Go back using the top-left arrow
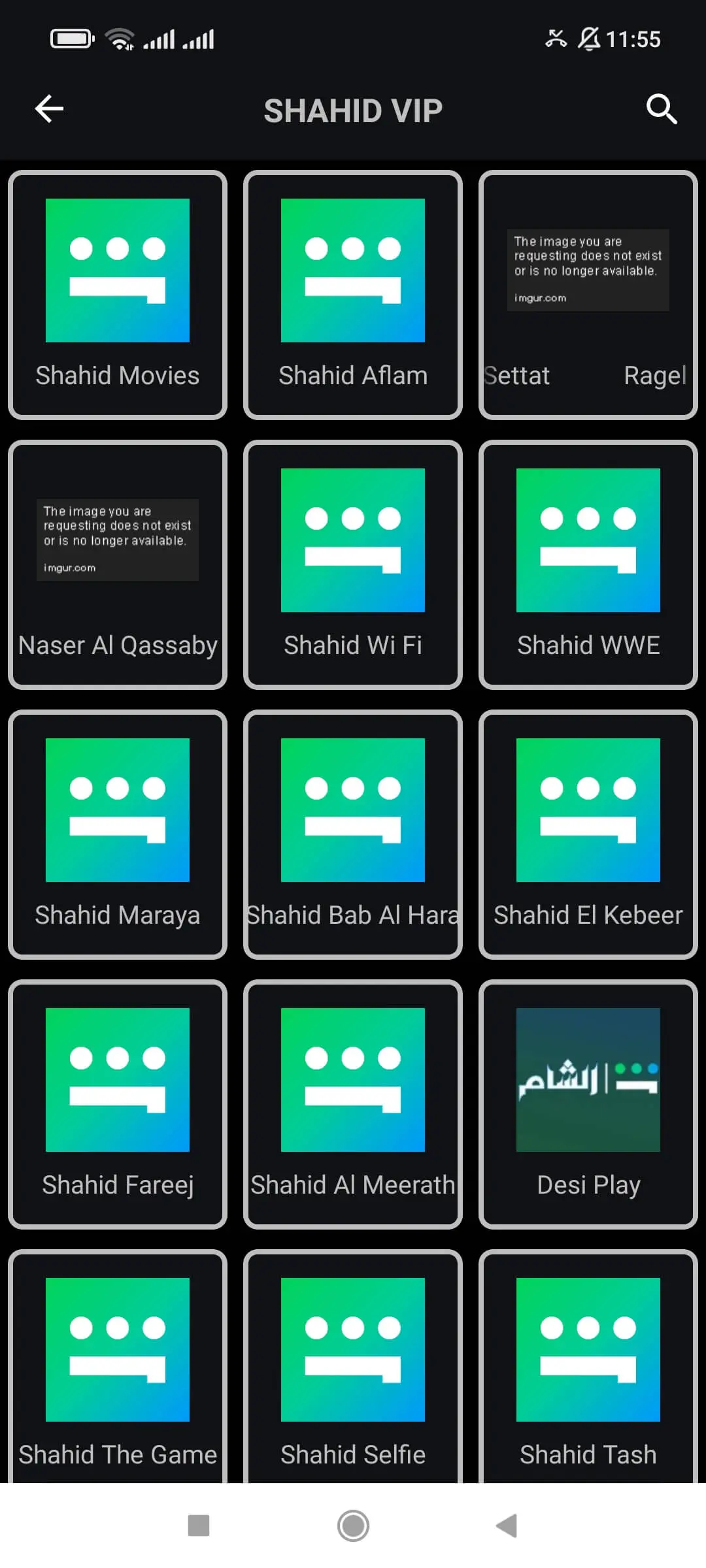This screenshot has height=1568, width=706. tap(49, 109)
